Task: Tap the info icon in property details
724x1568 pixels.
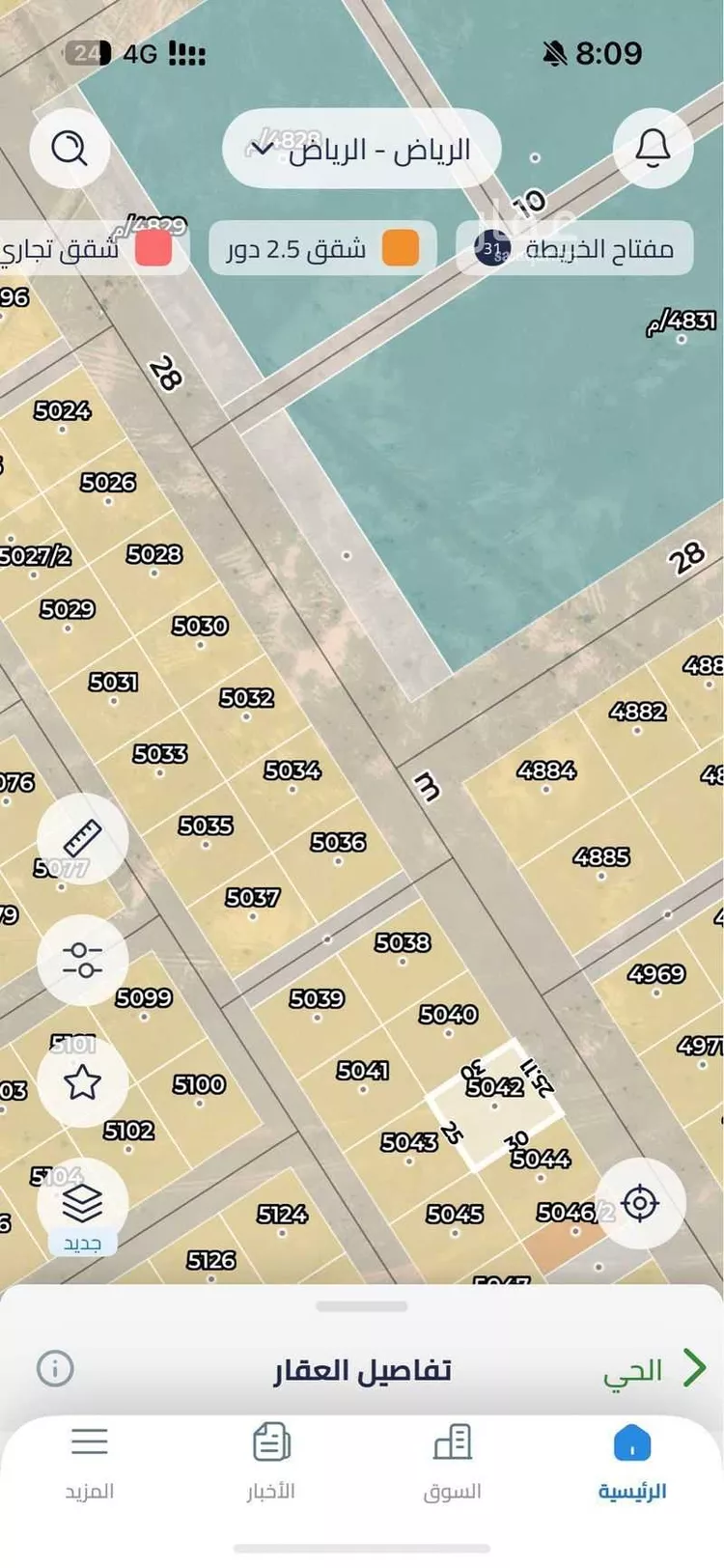Action: 55,1368
